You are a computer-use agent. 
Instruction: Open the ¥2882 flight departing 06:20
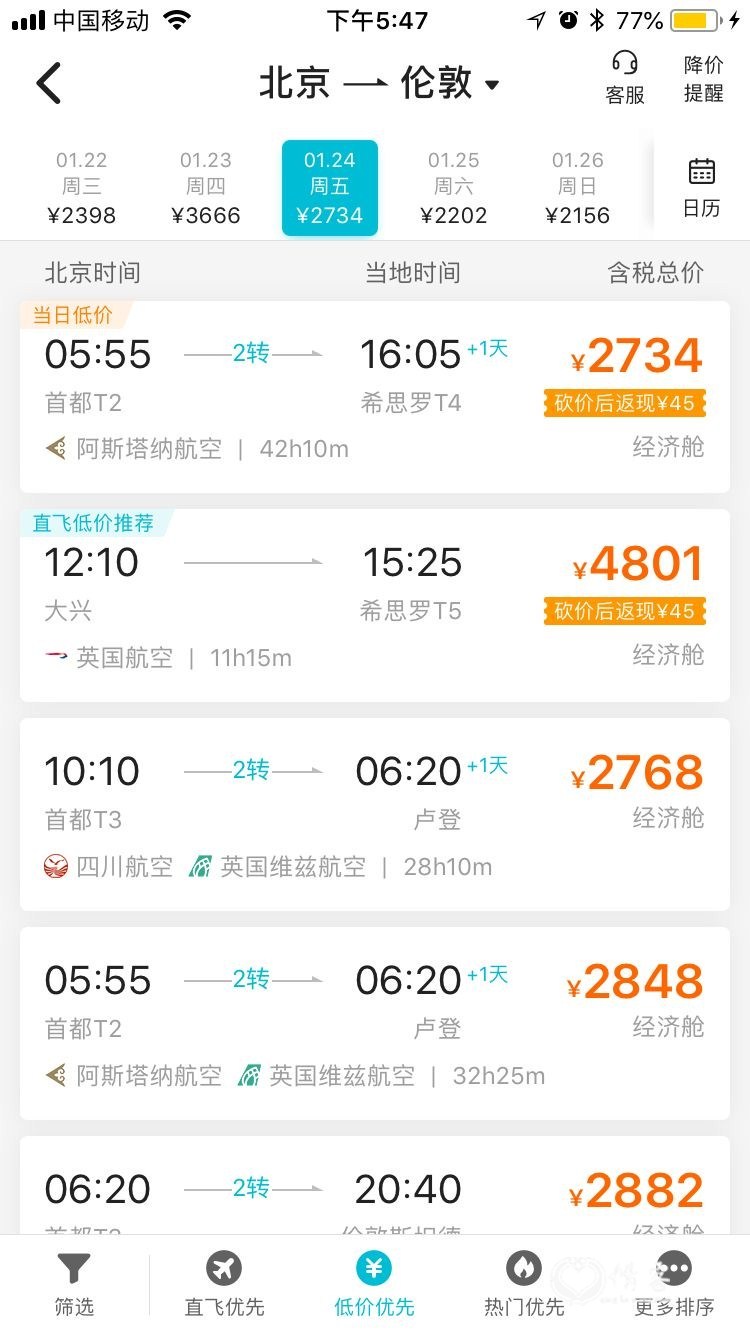click(x=375, y=1185)
